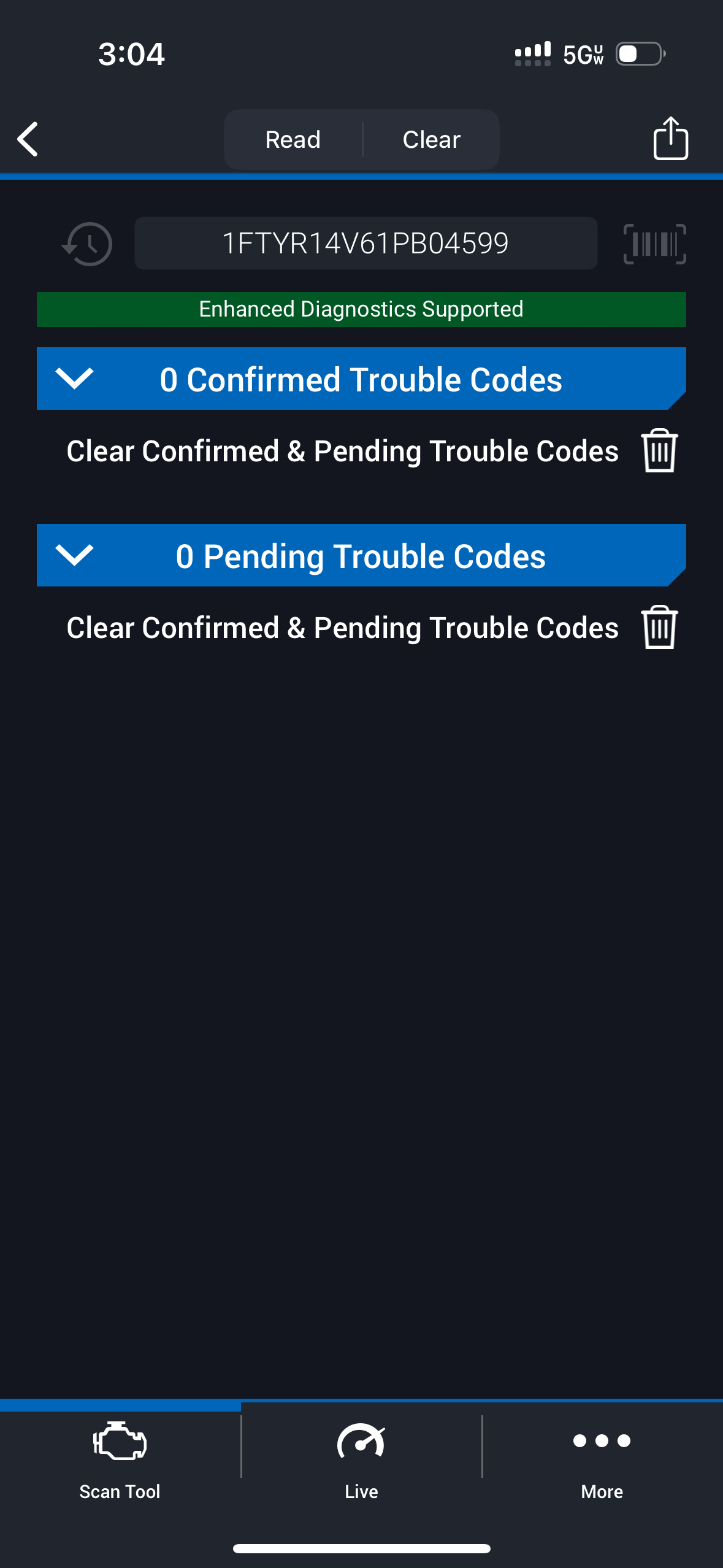Collapse the Confirmed Trouble Codes section
The width and height of the screenshot is (723, 1568).
coord(74,379)
